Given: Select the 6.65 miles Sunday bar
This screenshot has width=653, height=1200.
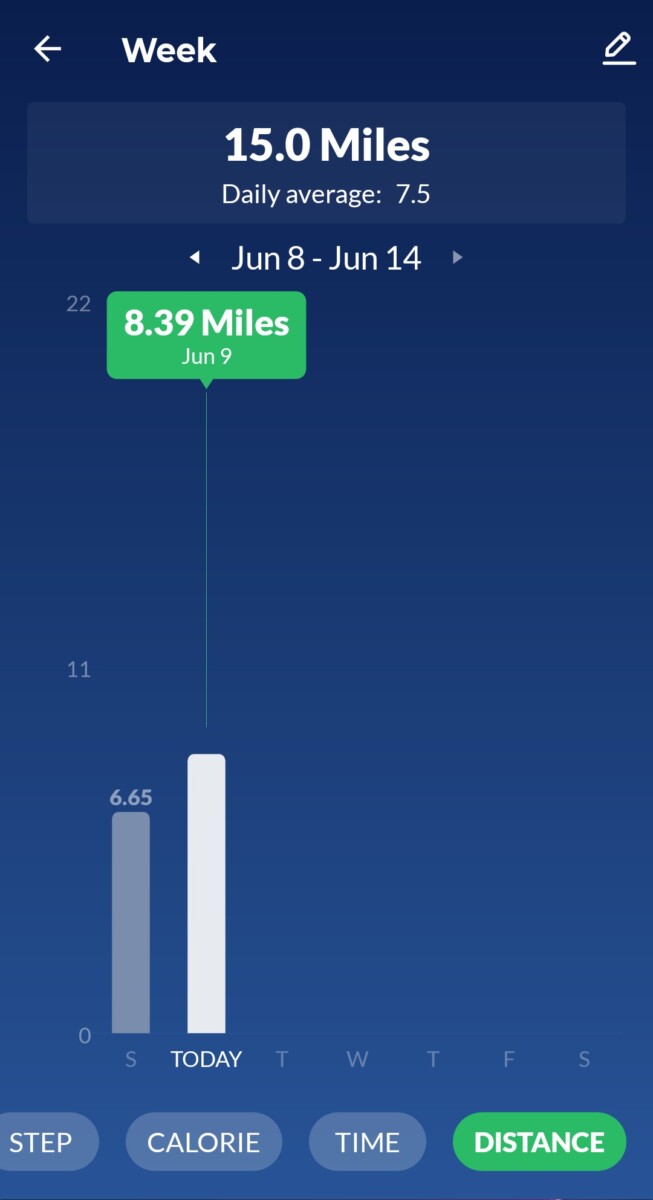Looking at the screenshot, I should pos(131,922).
